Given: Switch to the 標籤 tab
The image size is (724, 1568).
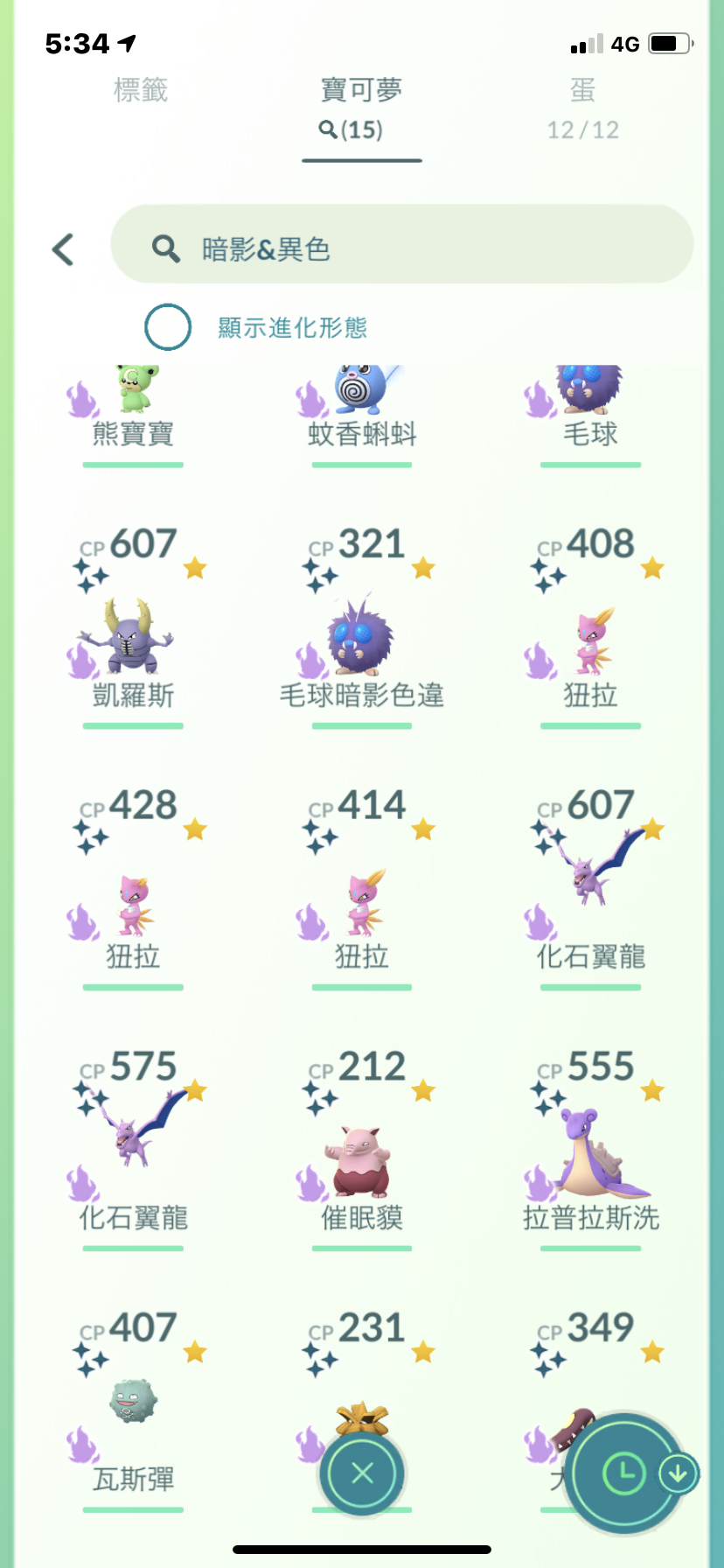Looking at the screenshot, I should (140, 90).
